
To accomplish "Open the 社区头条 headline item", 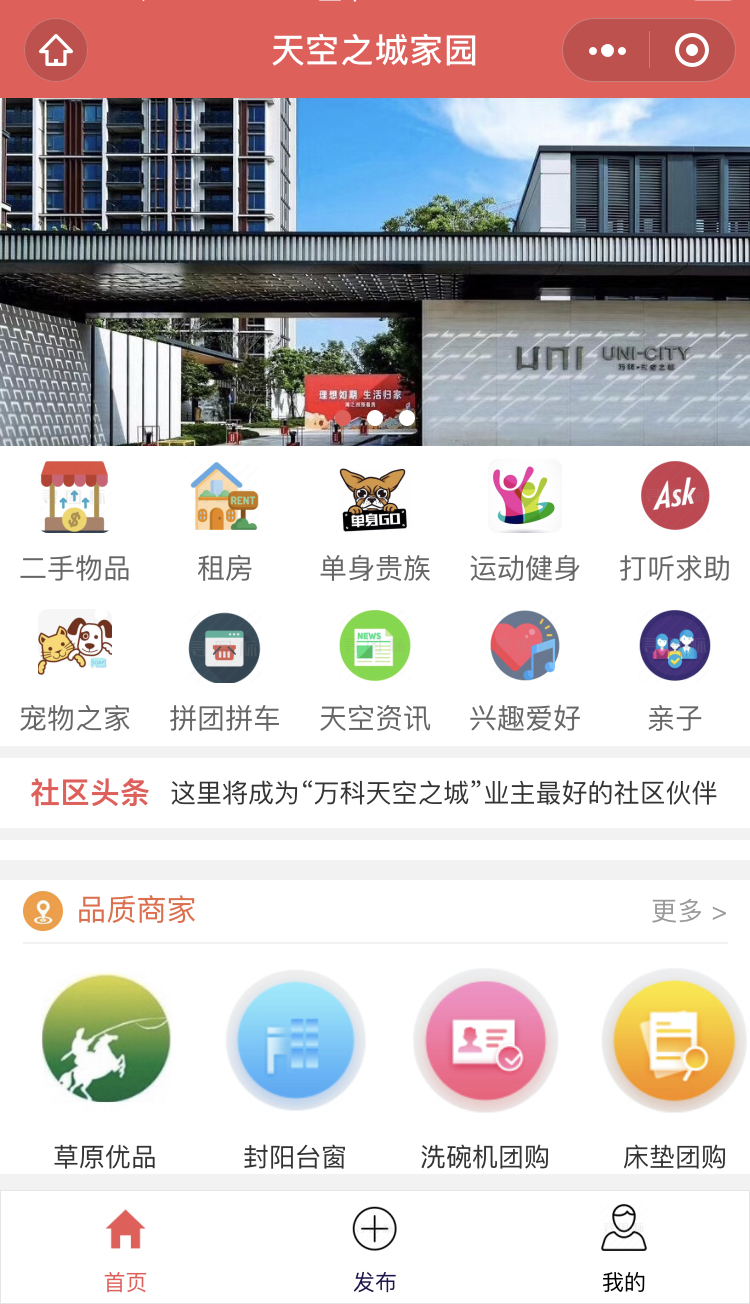I will [x=443, y=794].
